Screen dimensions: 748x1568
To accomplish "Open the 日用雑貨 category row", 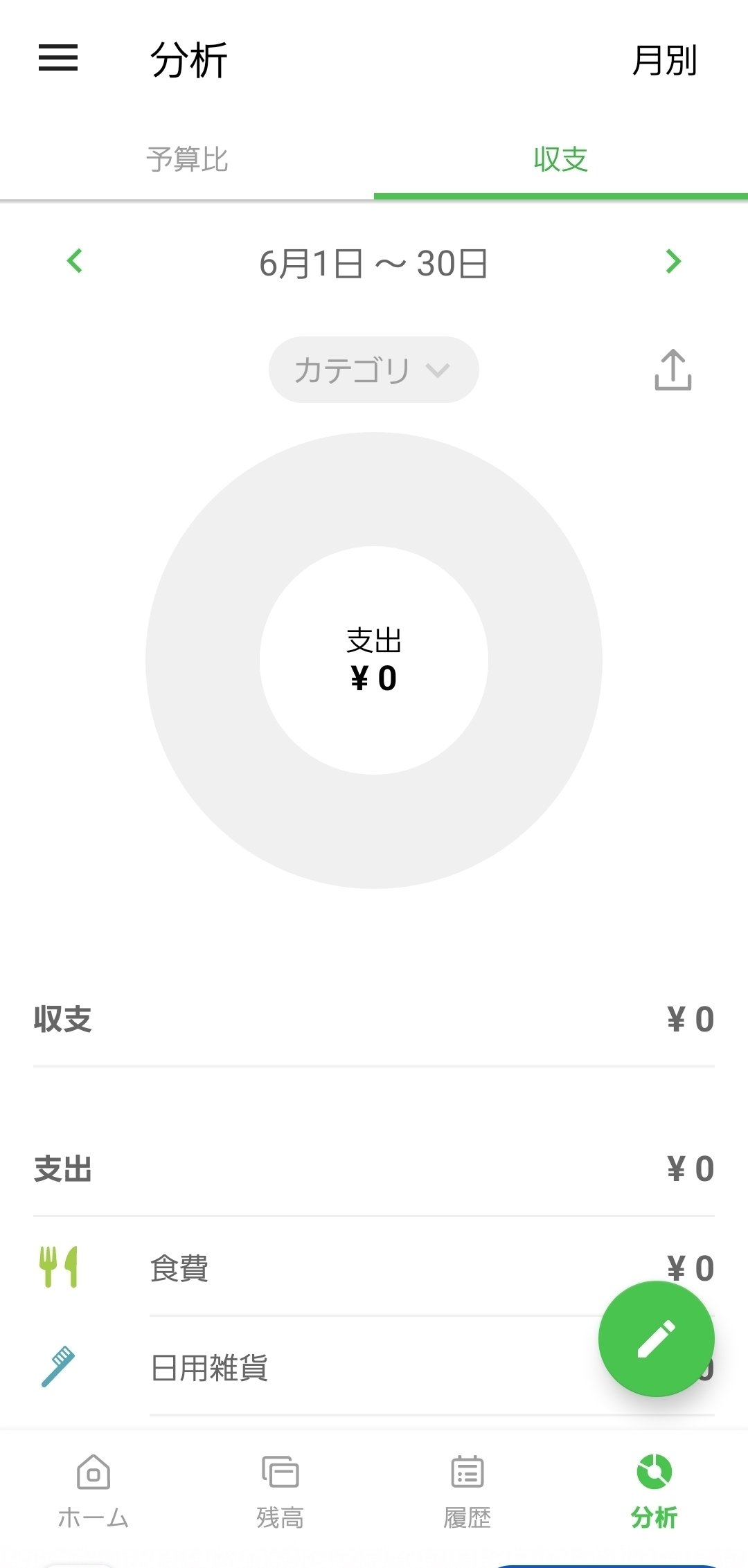I will [312, 1368].
